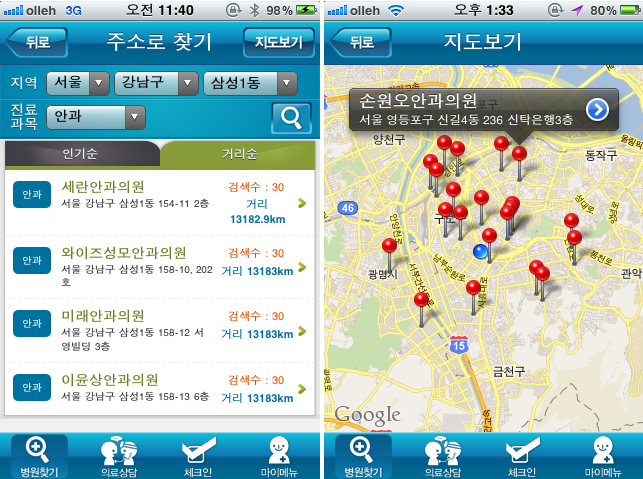Select 병원찾기 tab under the map
Image resolution: width=643 pixels, height=479 pixels.
pos(363,457)
